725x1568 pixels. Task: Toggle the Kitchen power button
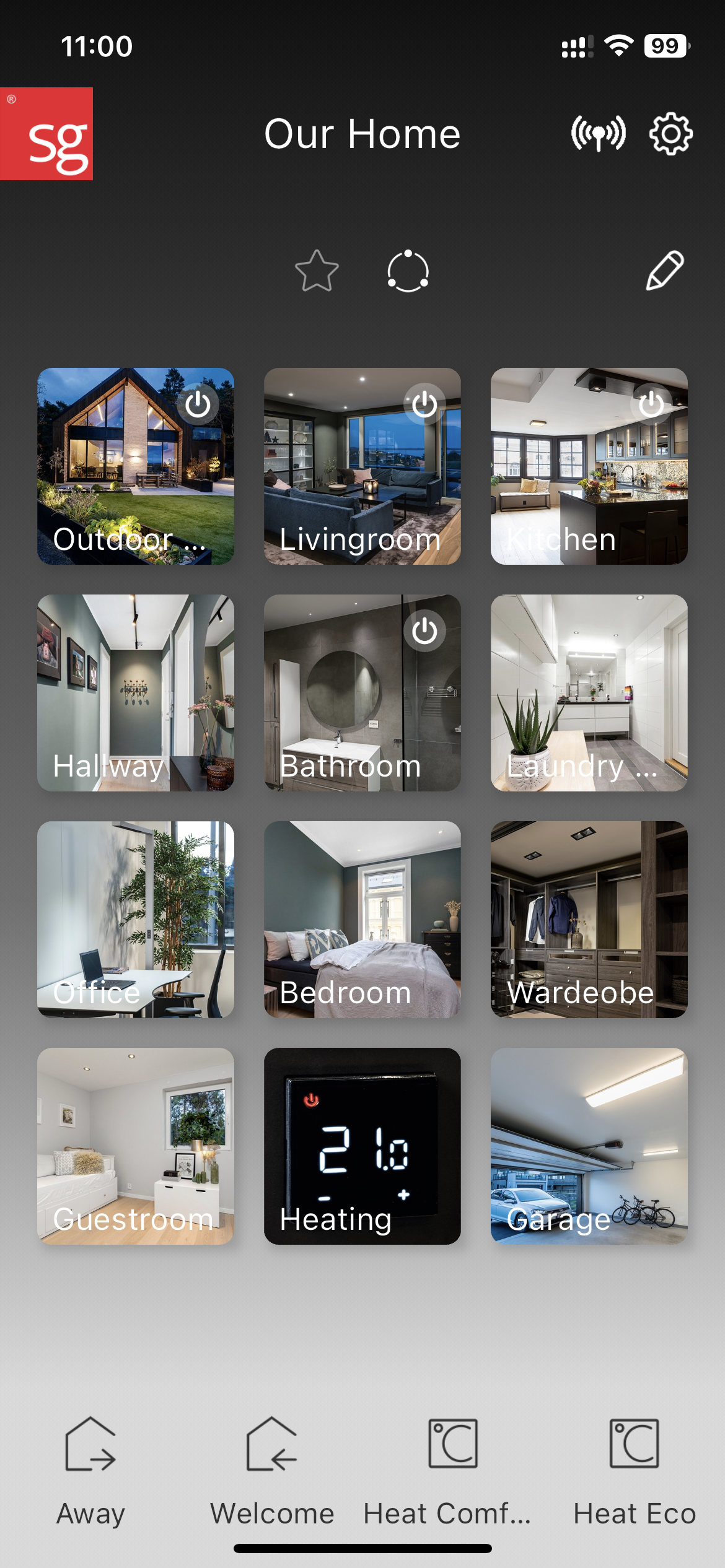click(651, 405)
